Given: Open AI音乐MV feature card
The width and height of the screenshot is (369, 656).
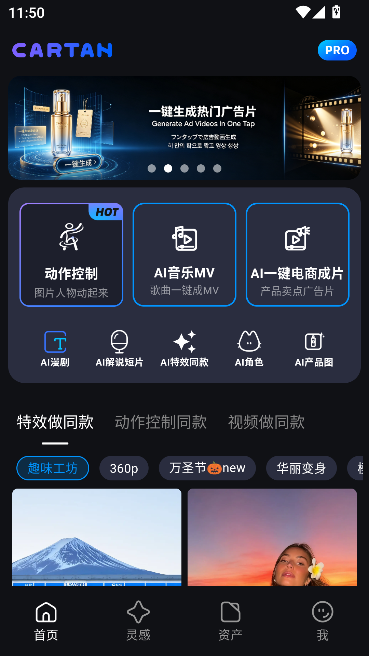Looking at the screenshot, I should click(184, 255).
